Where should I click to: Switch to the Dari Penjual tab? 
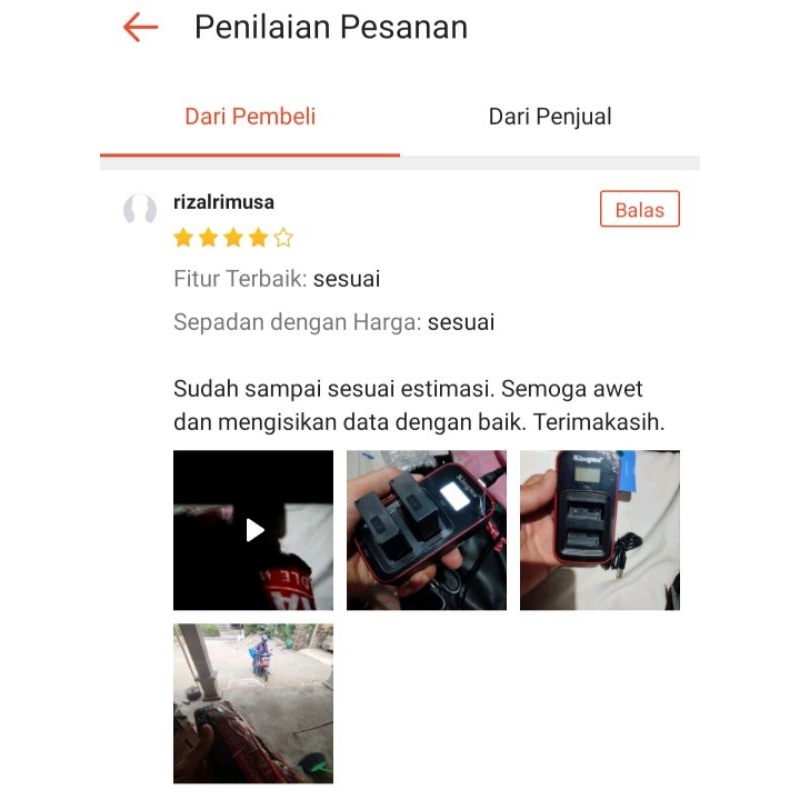(x=549, y=117)
